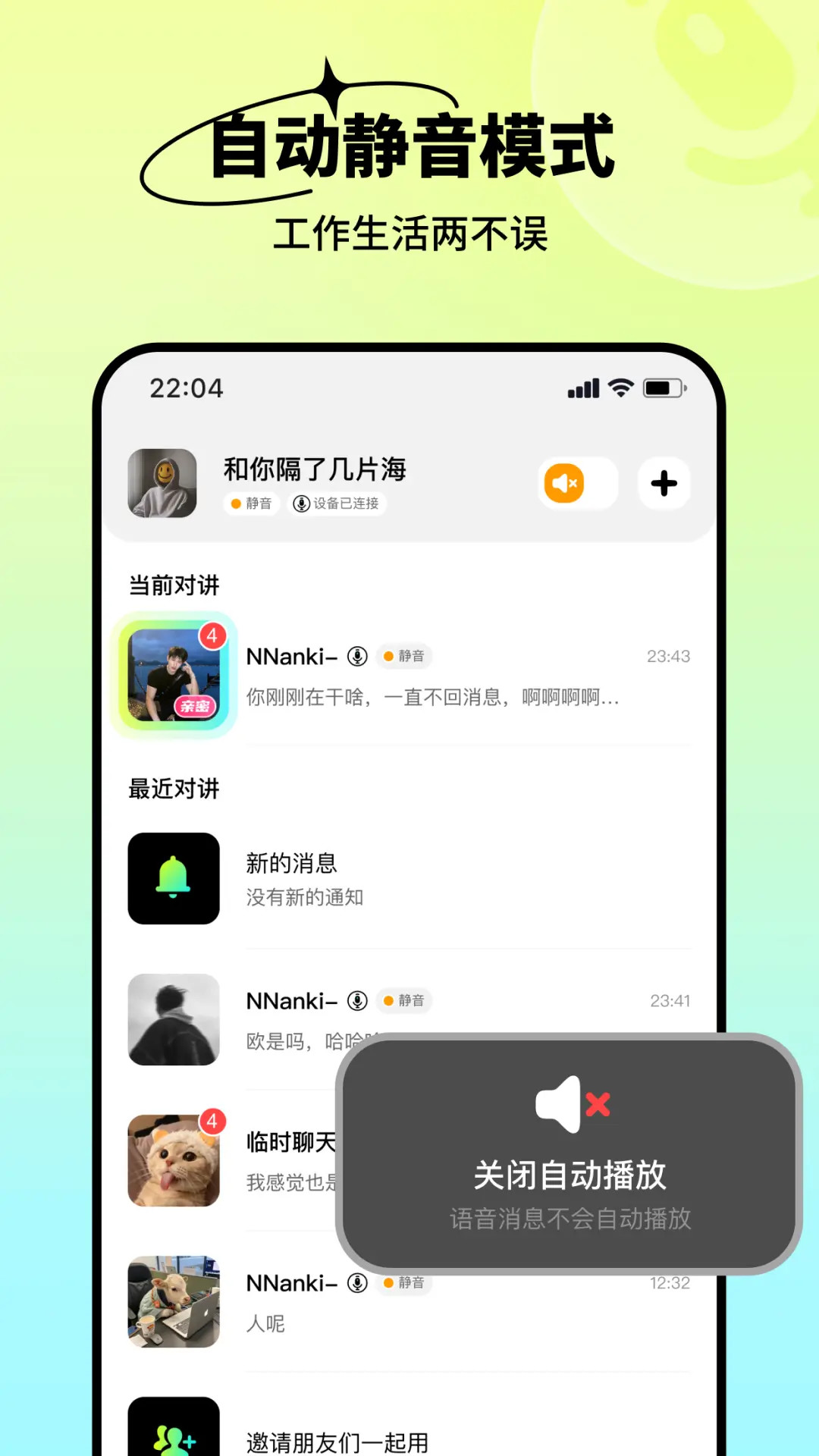
Task: Open the 当前对讲 section header
Action: (173, 585)
